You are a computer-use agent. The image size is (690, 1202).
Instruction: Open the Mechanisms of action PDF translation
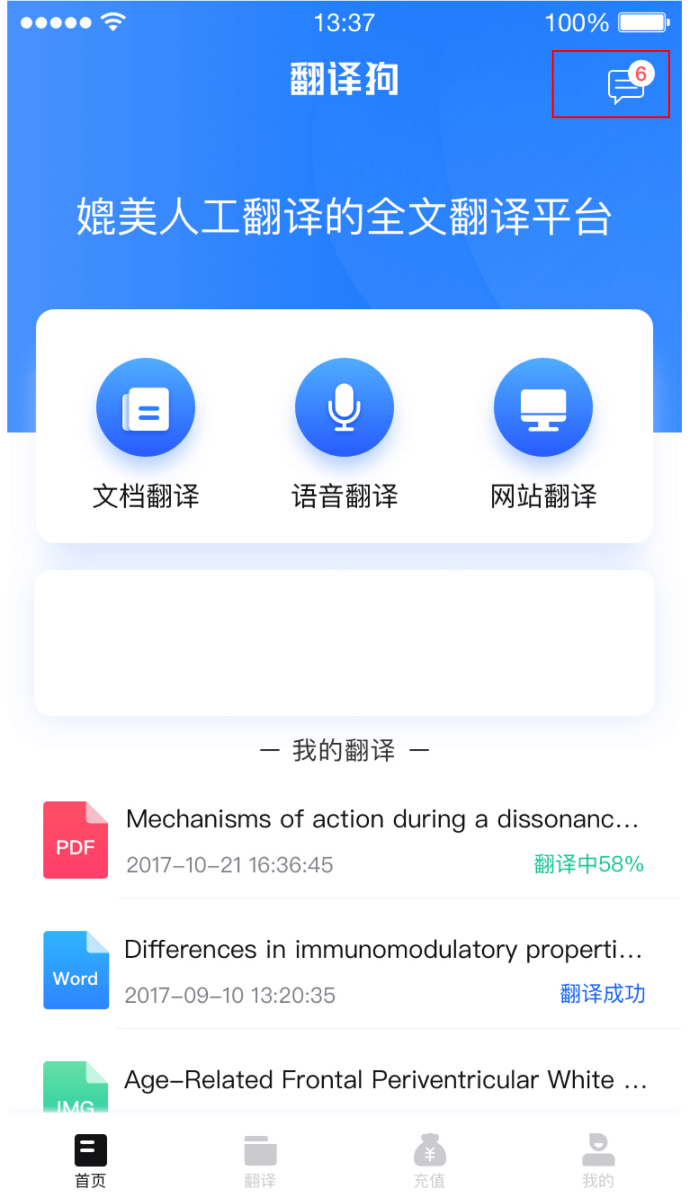click(380, 840)
